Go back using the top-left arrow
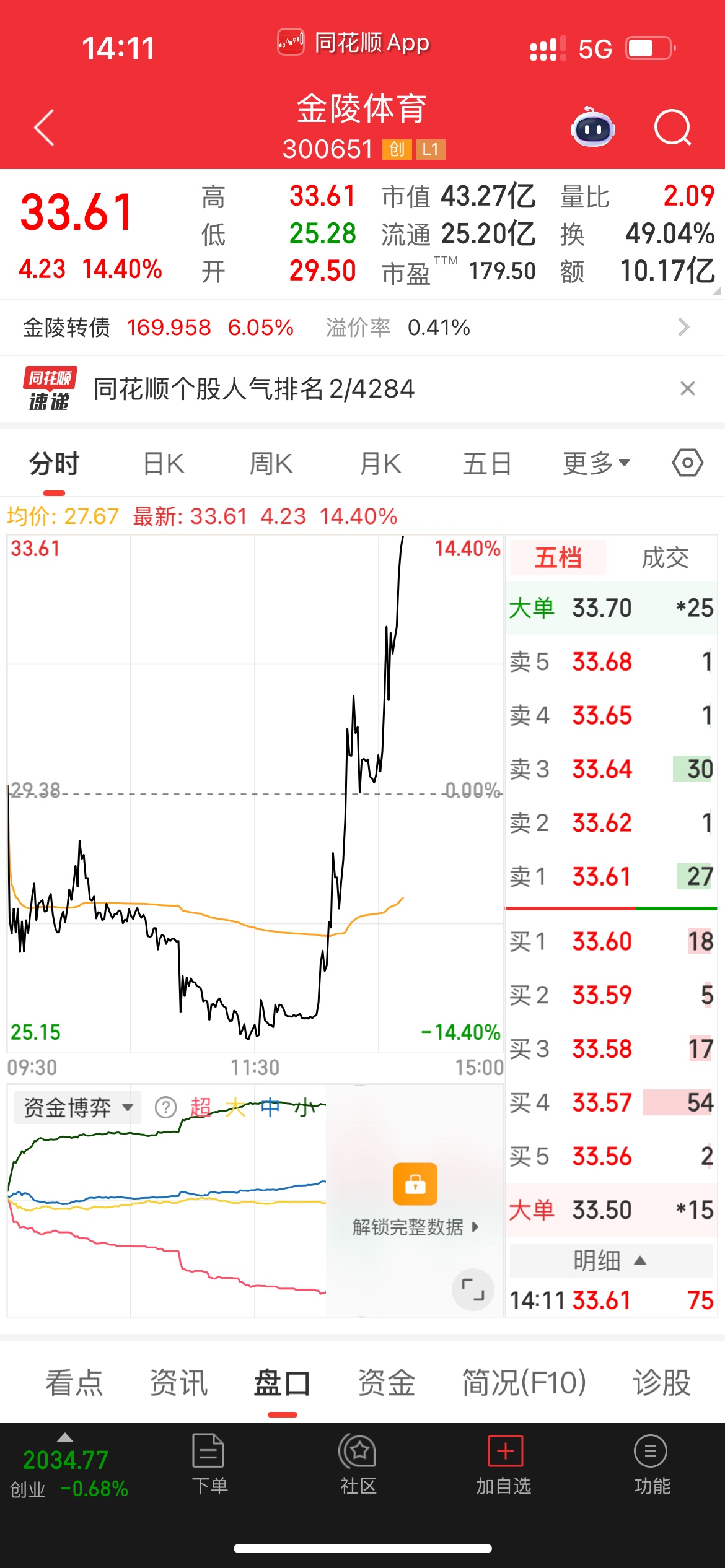This screenshot has width=725, height=1568. pyautogui.click(x=45, y=128)
